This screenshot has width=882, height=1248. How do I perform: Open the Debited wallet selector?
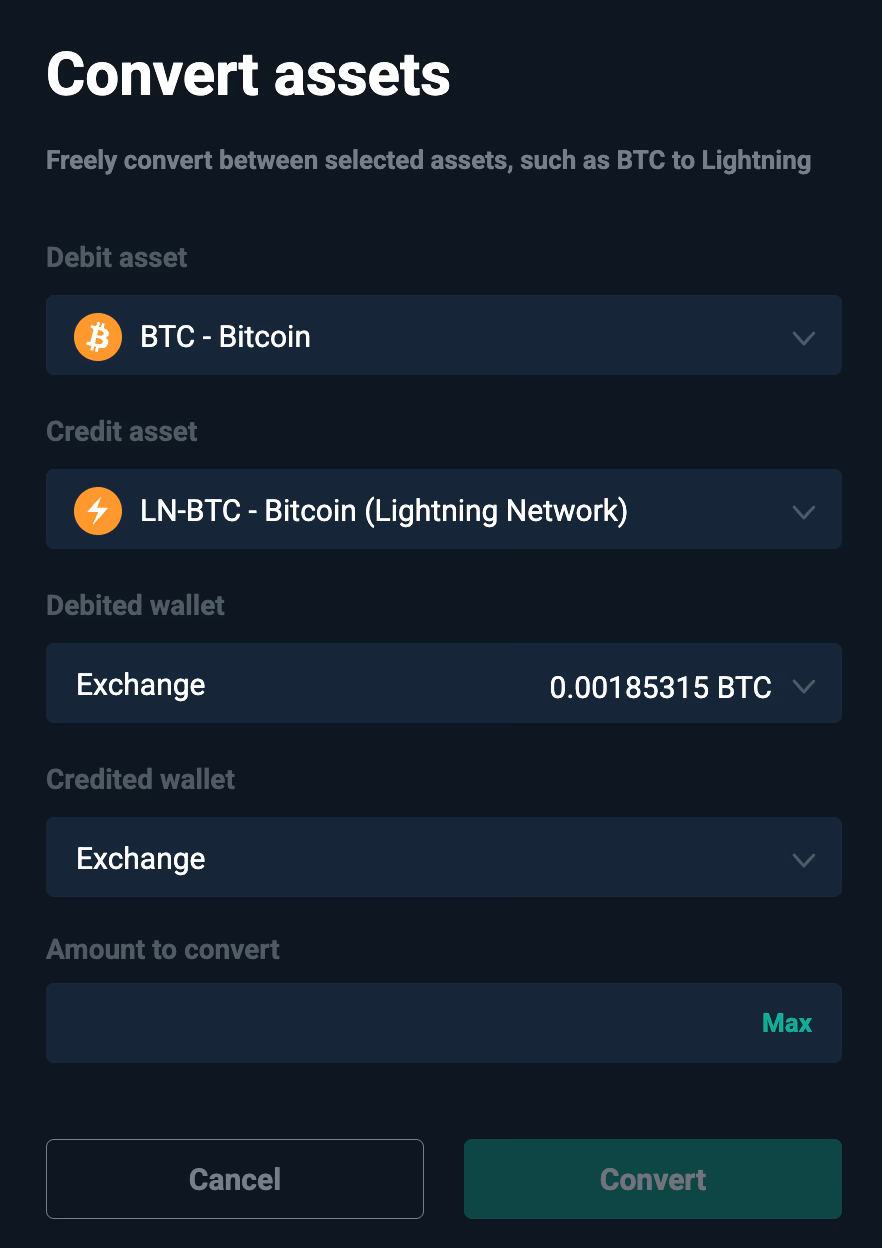pyautogui.click(x=444, y=683)
